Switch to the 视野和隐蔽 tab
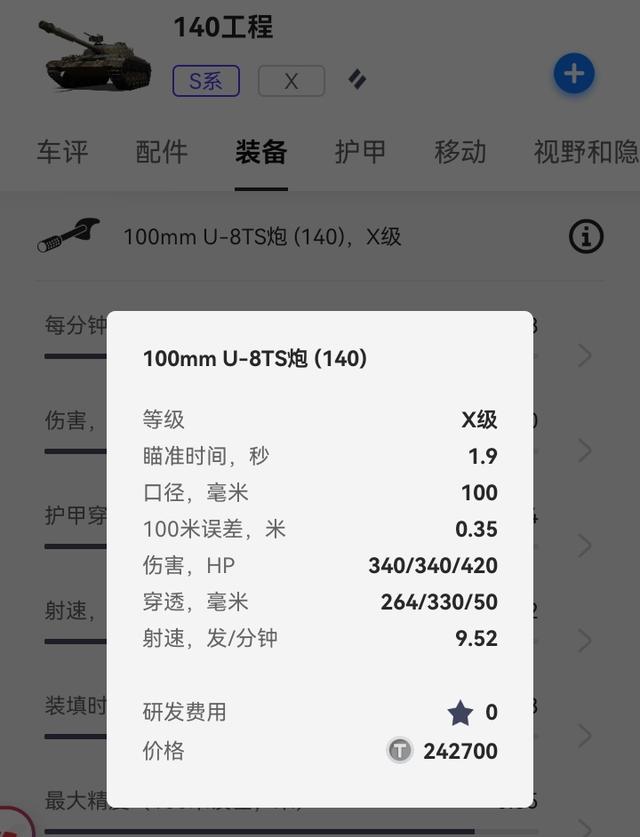This screenshot has width=640, height=837. pos(586,152)
